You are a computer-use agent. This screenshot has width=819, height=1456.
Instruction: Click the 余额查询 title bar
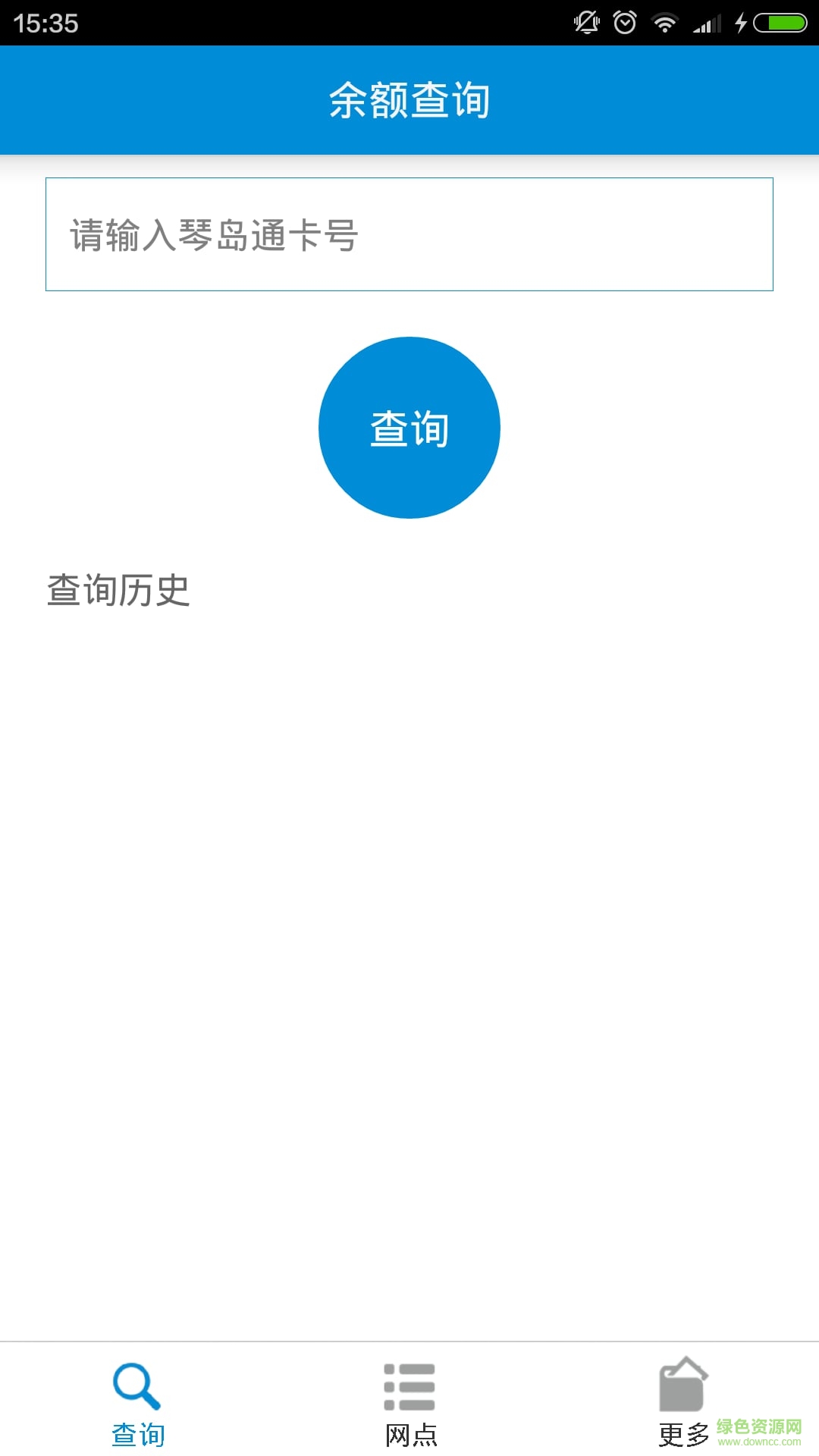point(409,99)
